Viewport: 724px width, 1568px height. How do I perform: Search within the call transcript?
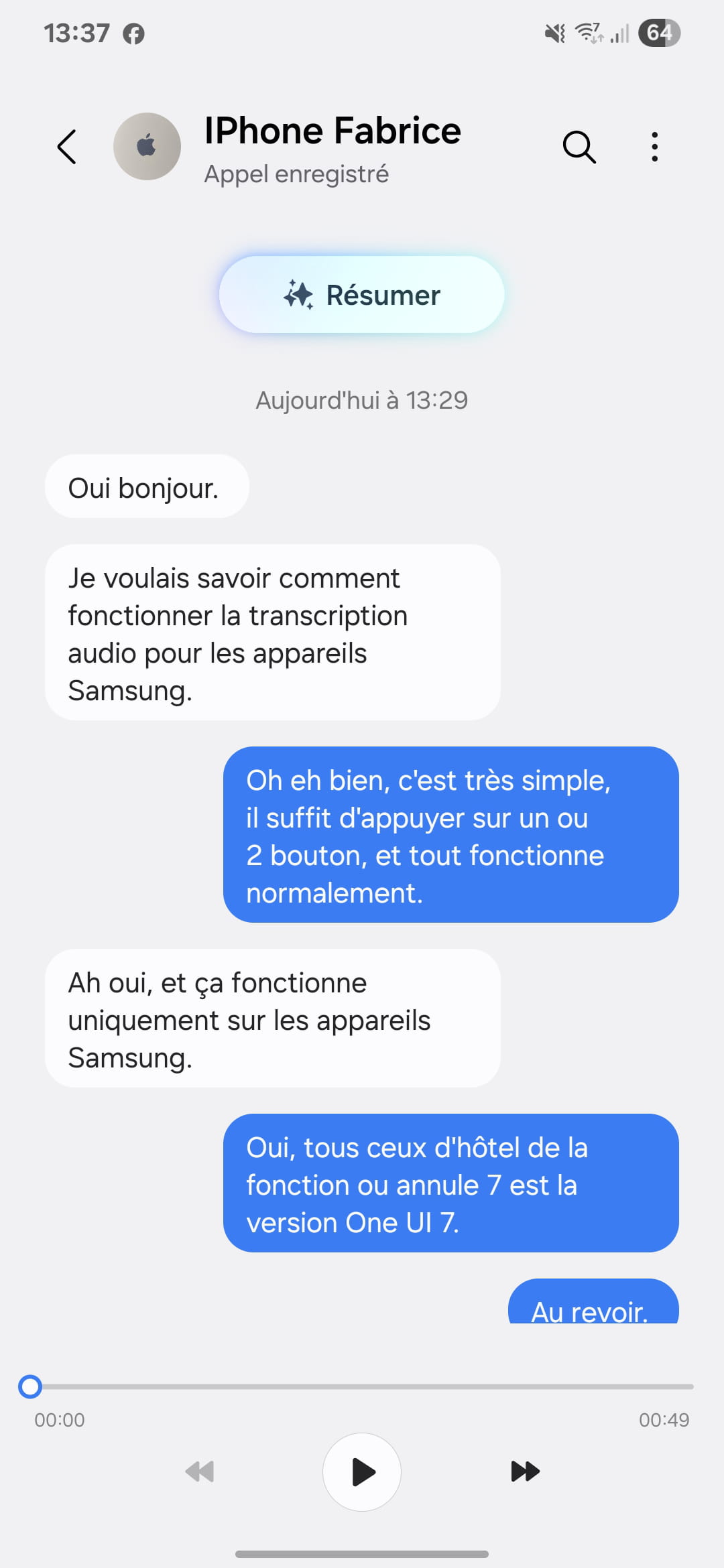coord(579,147)
